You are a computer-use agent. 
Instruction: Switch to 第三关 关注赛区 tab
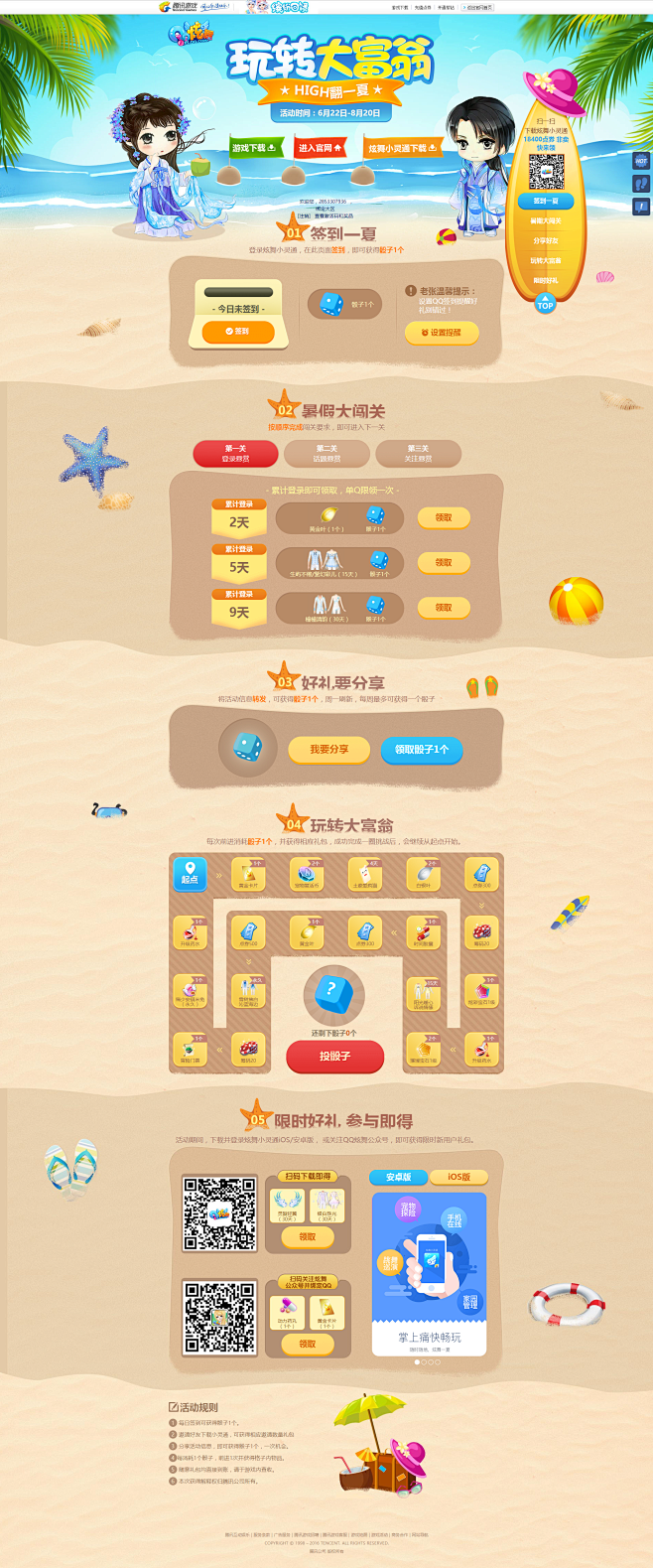418,454
